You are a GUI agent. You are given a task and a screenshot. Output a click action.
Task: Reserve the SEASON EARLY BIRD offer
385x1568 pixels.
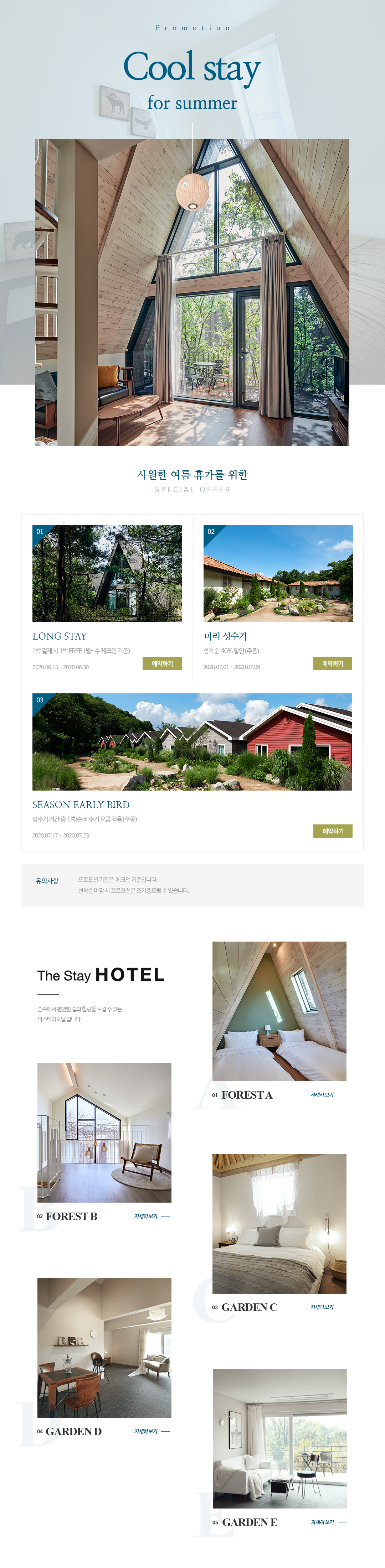point(332,831)
